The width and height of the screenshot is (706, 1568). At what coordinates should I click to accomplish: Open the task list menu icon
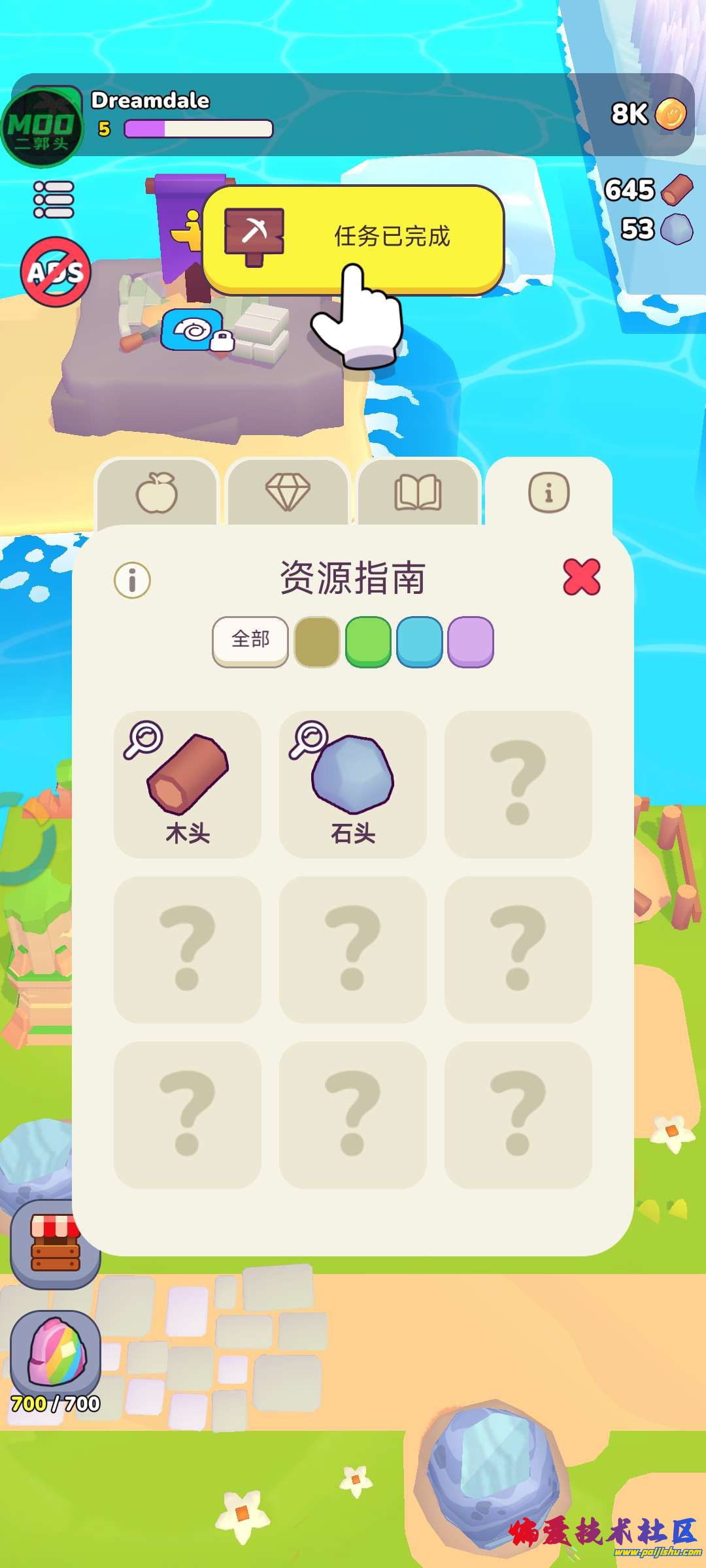click(x=54, y=199)
